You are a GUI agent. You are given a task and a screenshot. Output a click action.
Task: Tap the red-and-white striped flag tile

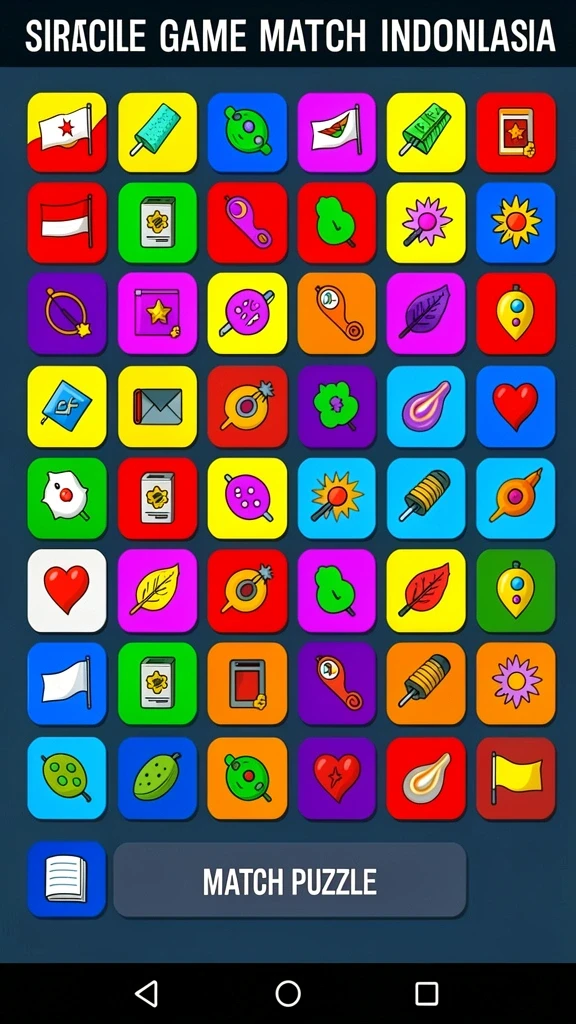point(67,223)
